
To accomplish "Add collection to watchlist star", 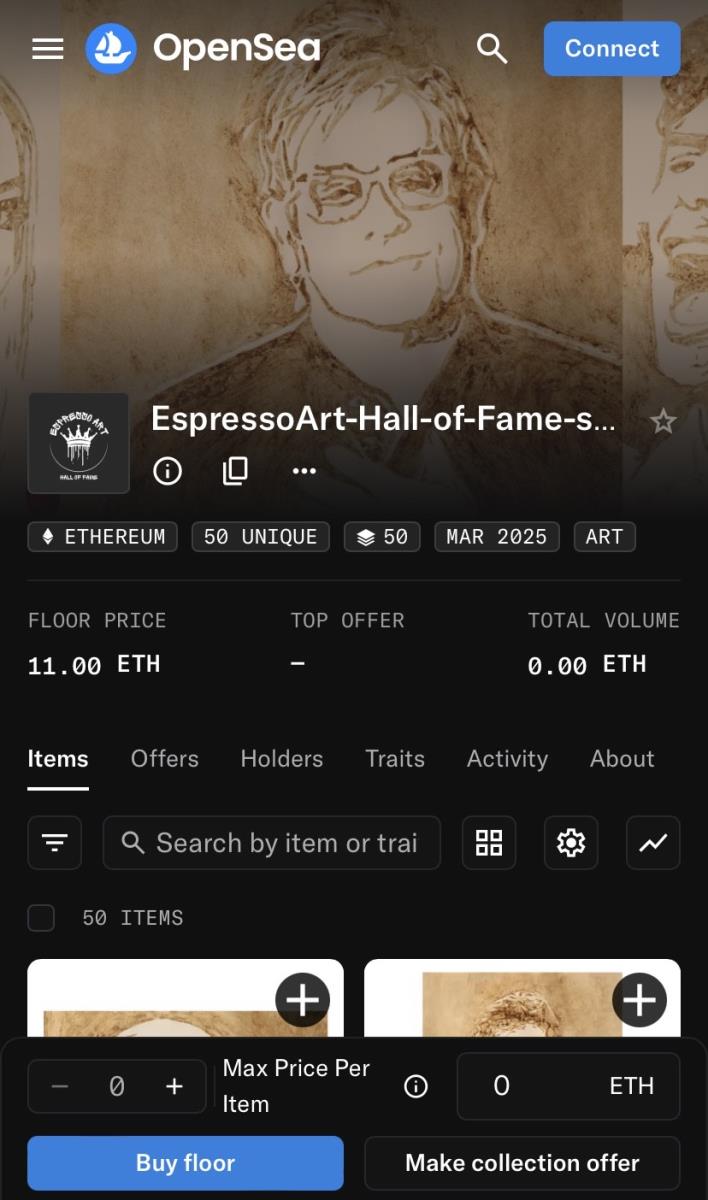I will click(x=663, y=422).
